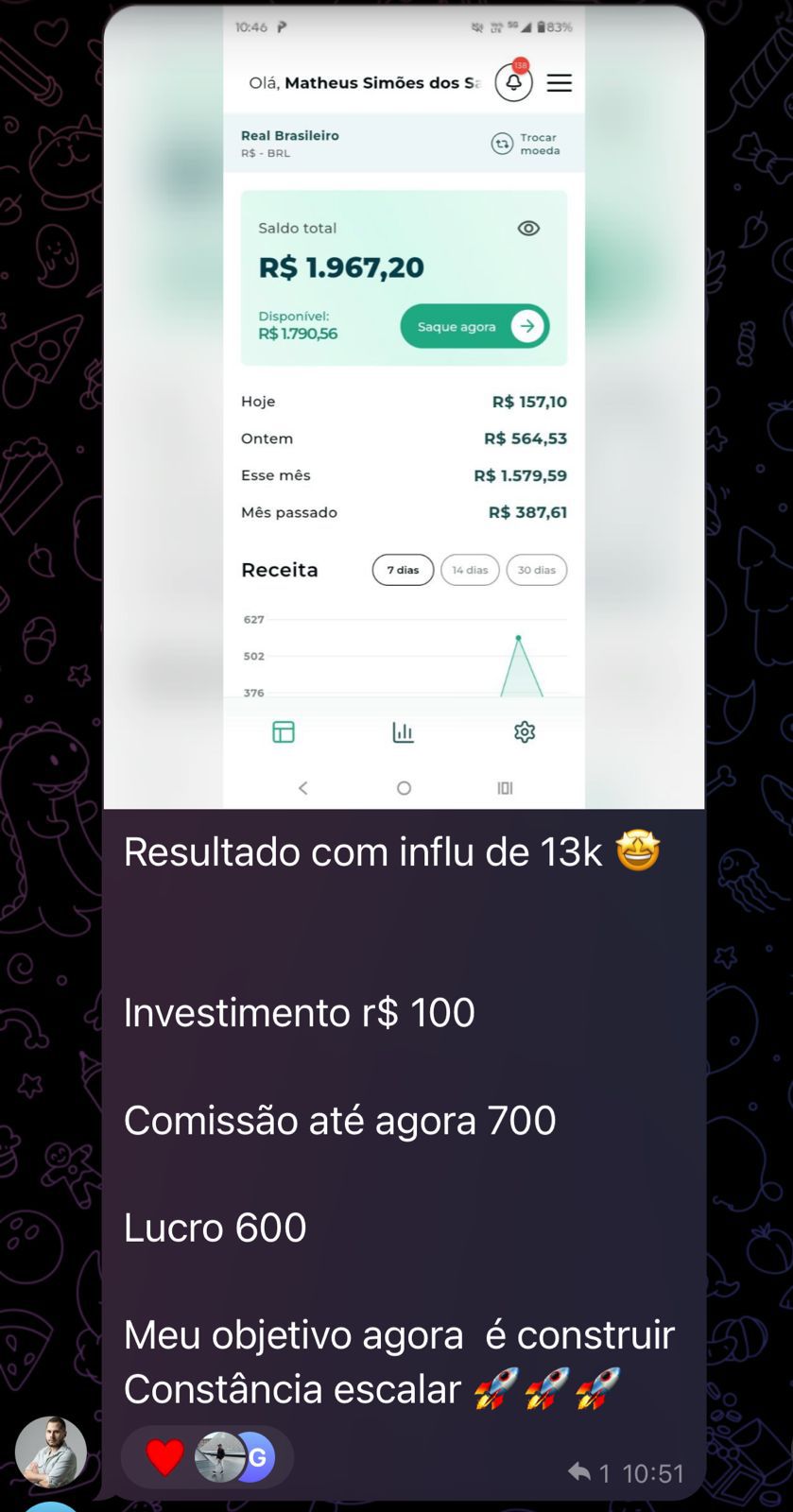Tap the Android home circle button
The width and height of the screenshot is (793, 1512).
click(404, 787)
